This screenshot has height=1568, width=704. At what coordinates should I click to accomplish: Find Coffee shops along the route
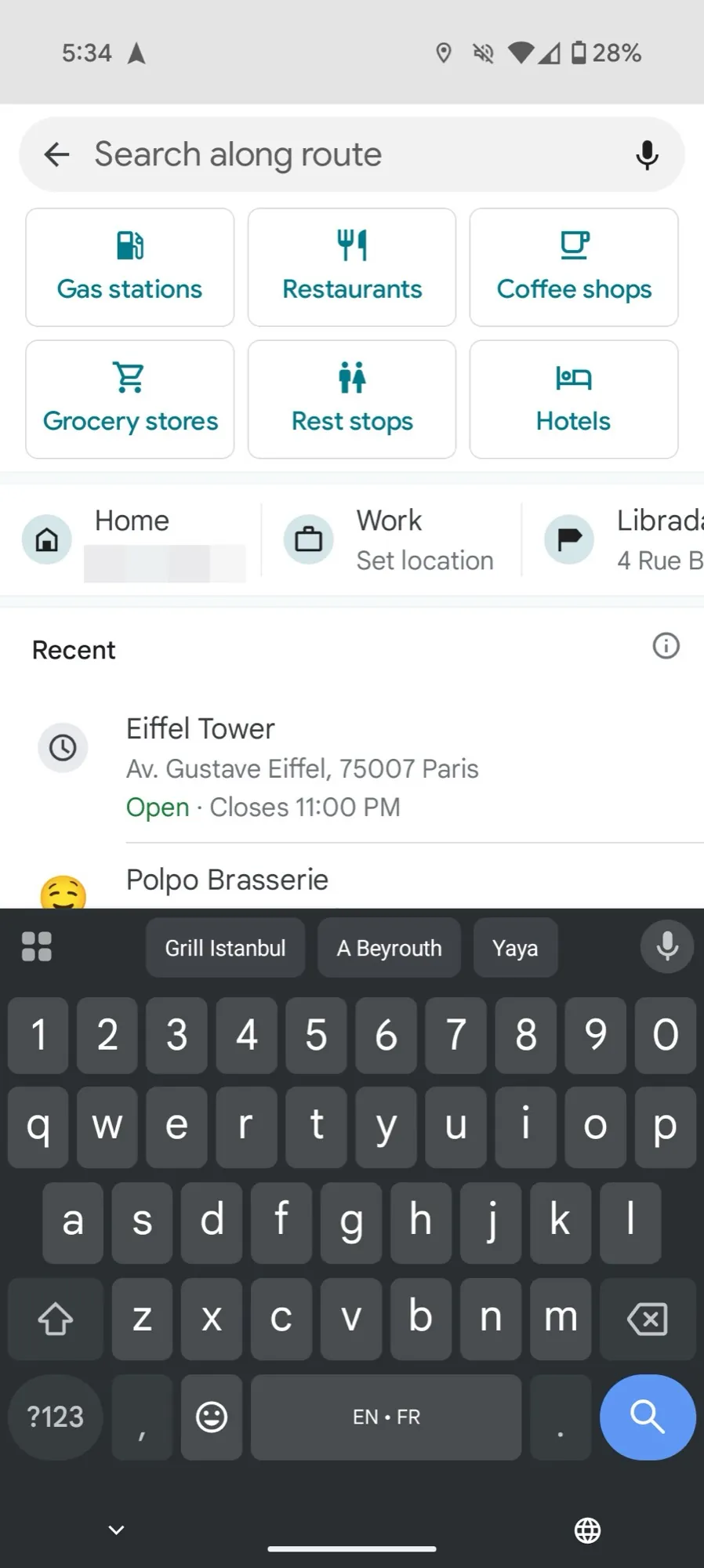coord(574,267)
